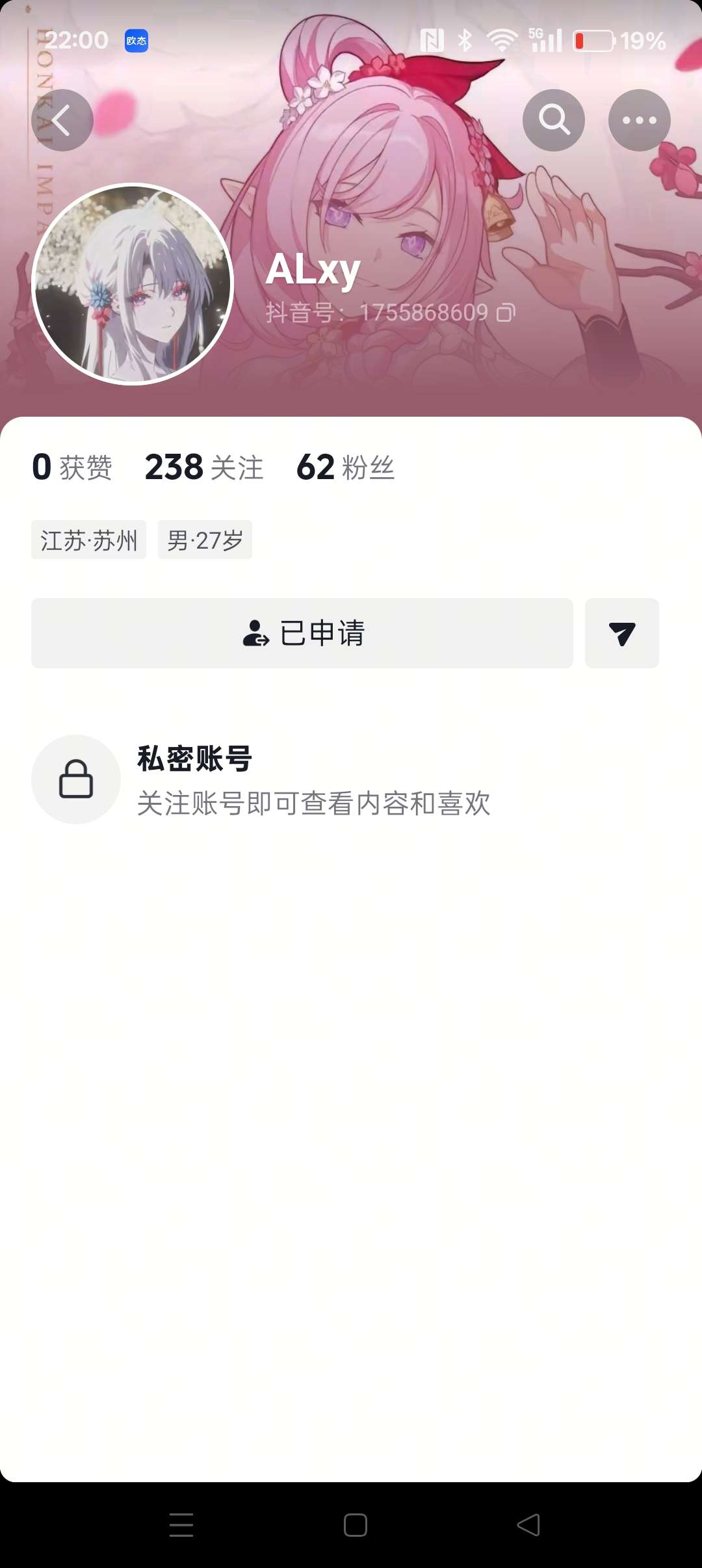The image size is (702, 1568).
Task: Copy the Douyin ID number
Action: (506, 313)
